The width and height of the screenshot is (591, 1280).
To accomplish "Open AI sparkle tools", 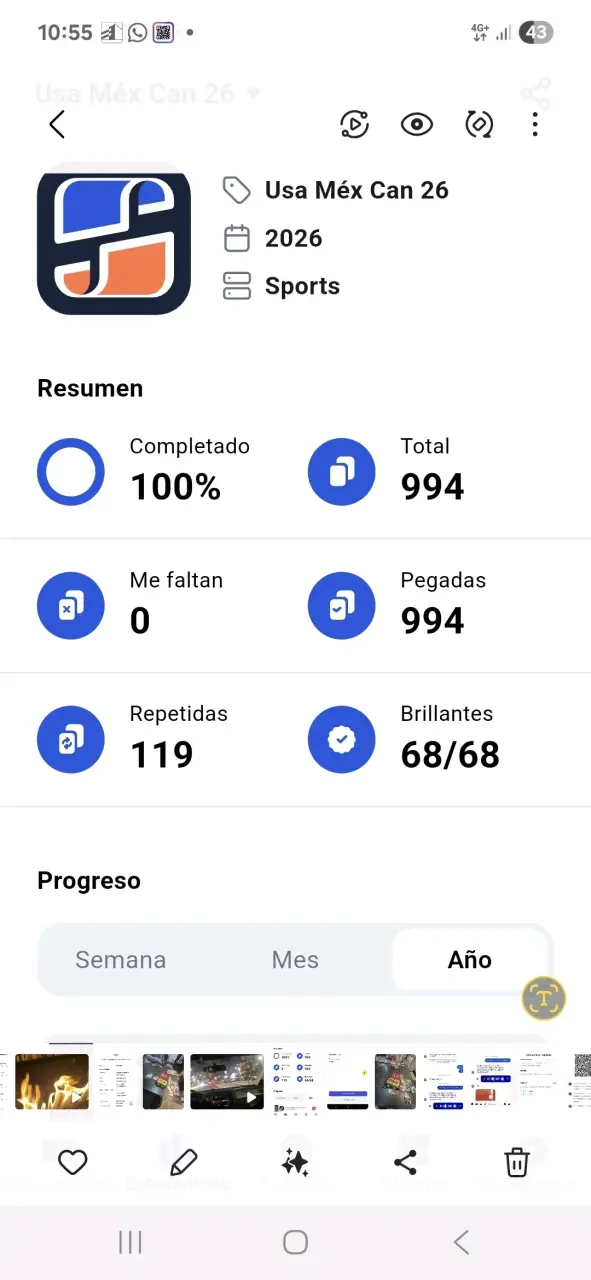I will click(x=295, y=1162).
